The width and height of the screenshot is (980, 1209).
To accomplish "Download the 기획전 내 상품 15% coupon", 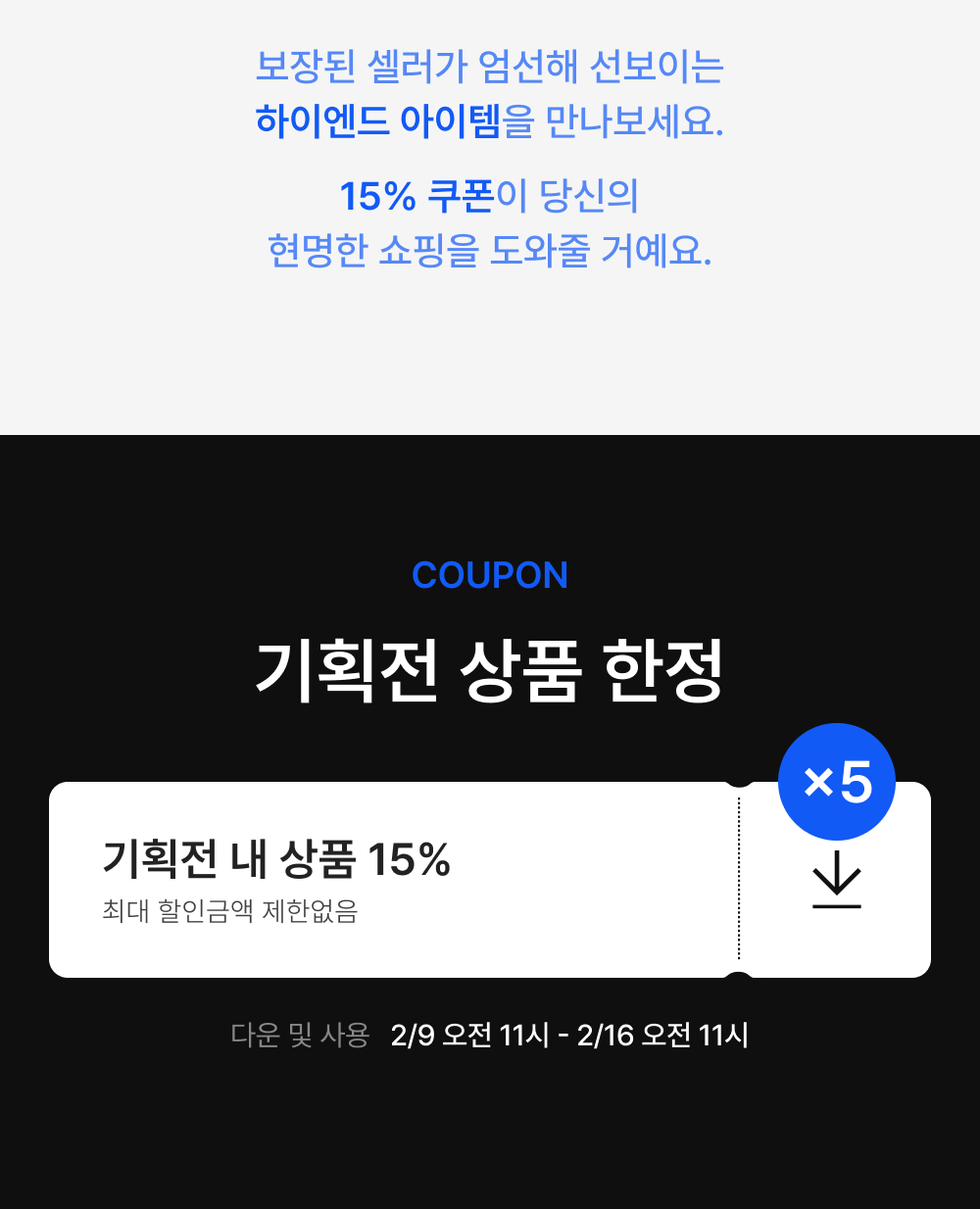I will click(836, 880).
